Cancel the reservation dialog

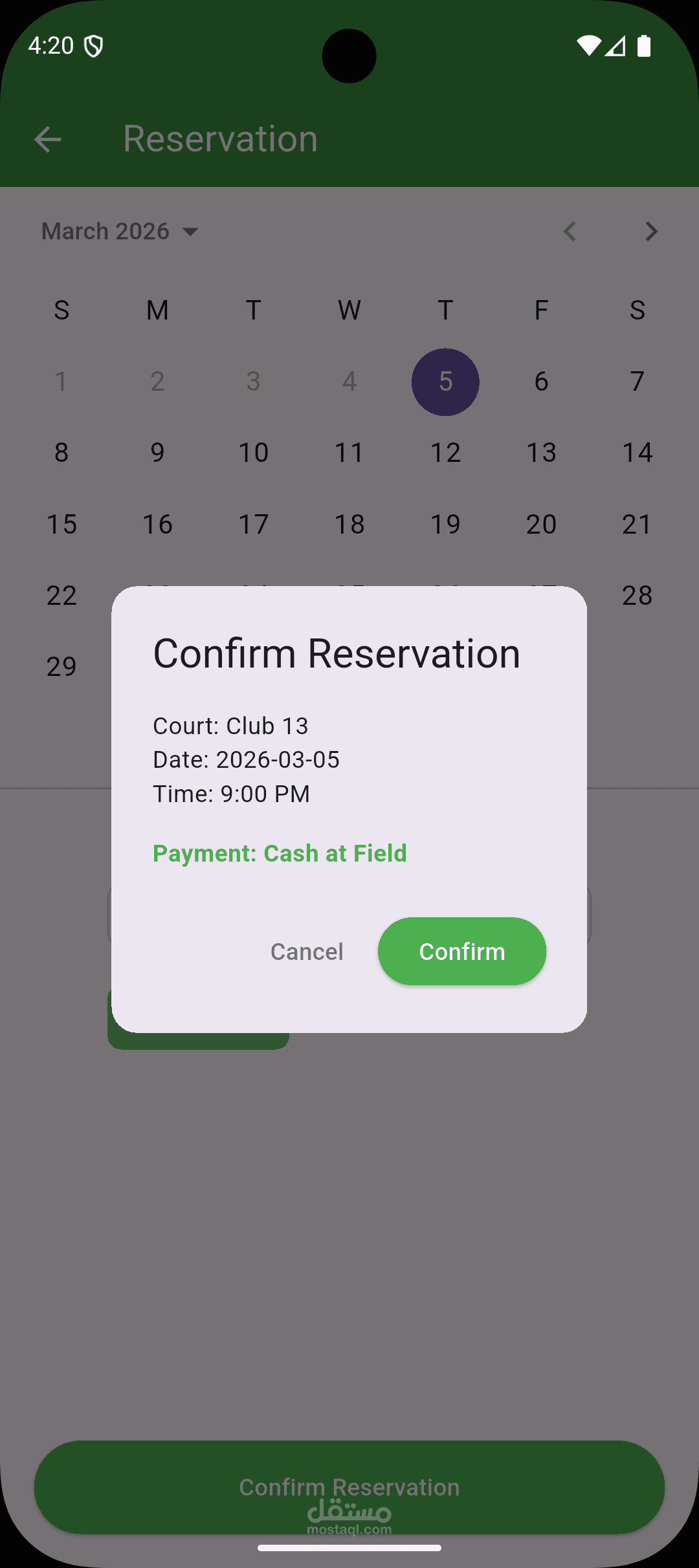coord(307,952)
